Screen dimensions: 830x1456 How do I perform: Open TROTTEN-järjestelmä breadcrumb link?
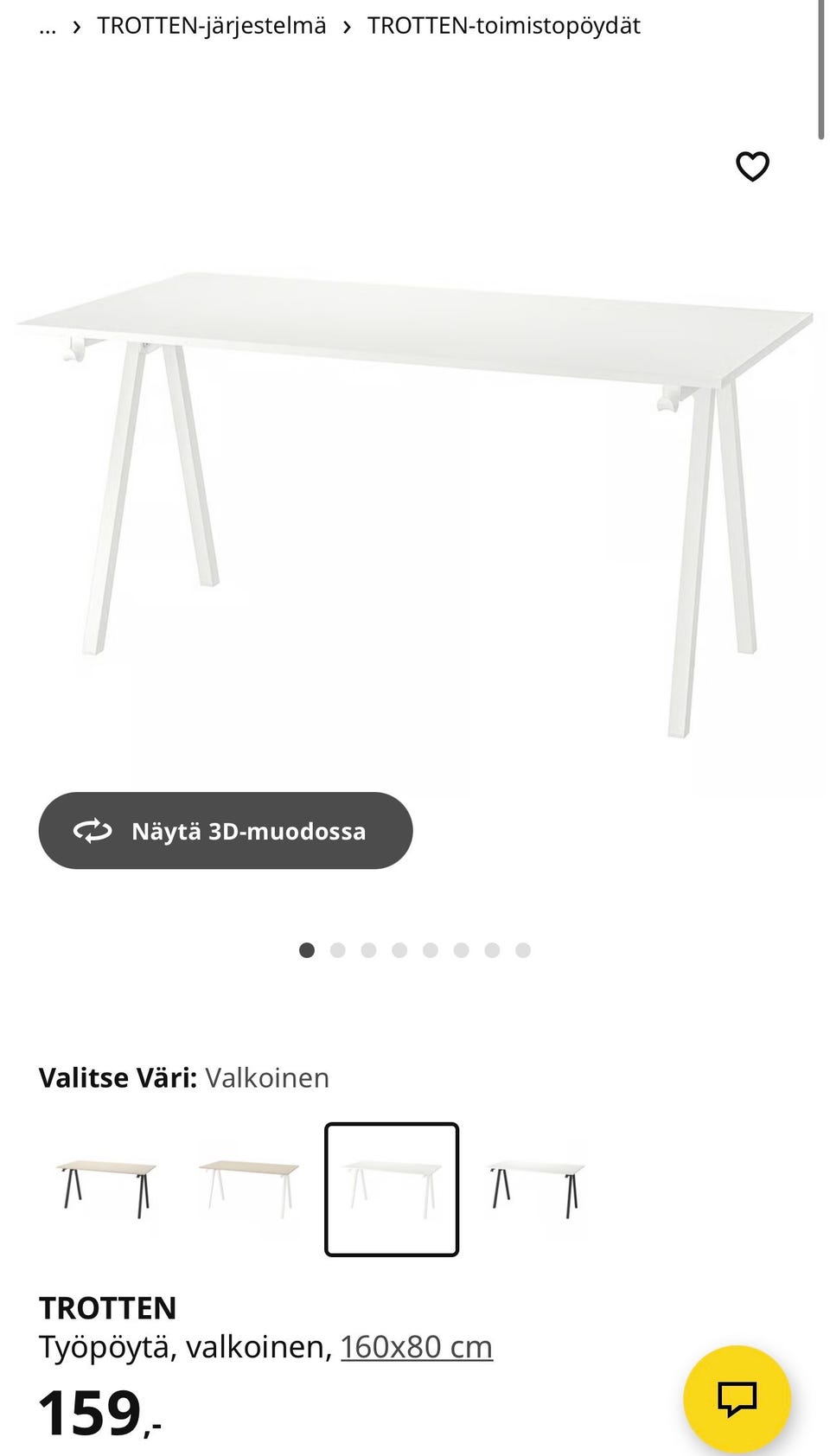click(x=211, y=26)
